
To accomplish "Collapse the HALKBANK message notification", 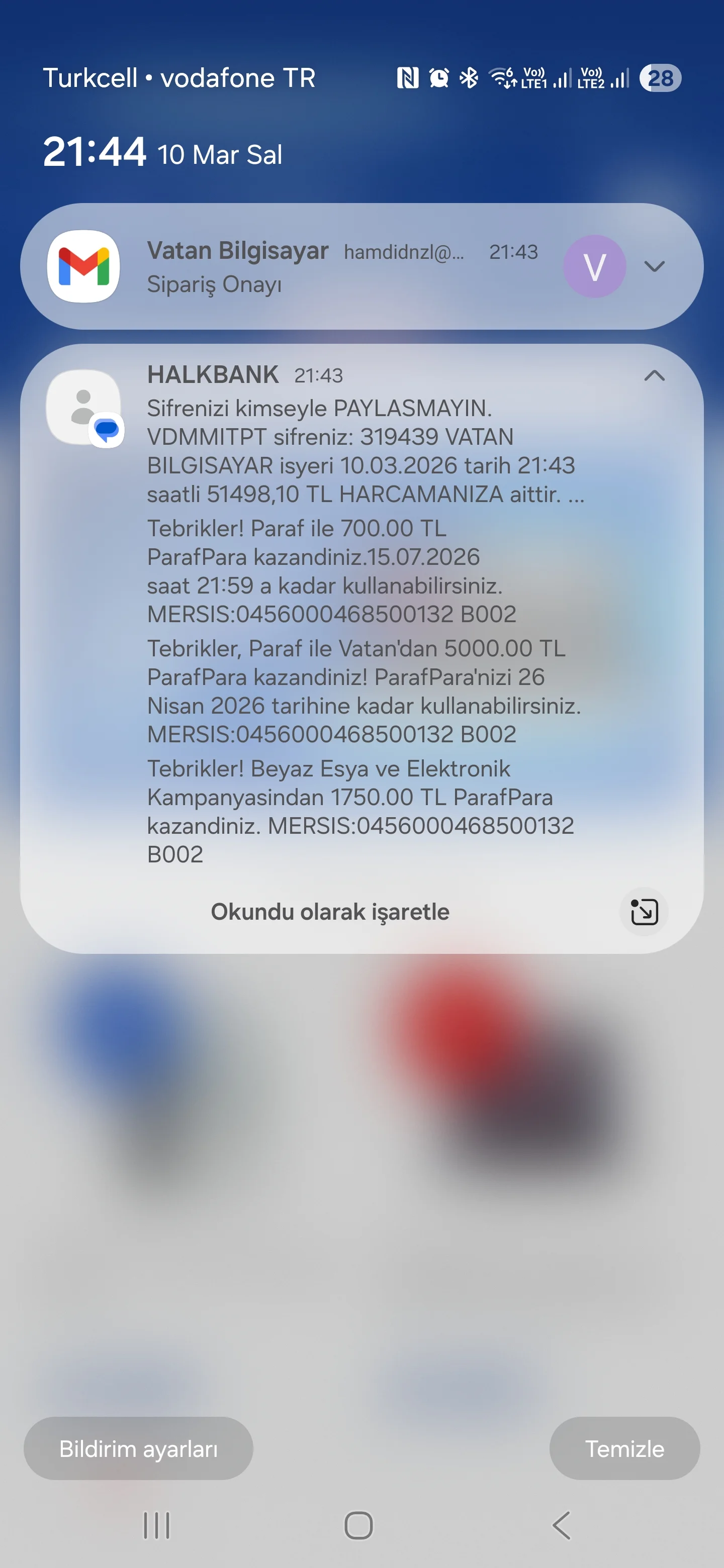I will coord(654,375).
